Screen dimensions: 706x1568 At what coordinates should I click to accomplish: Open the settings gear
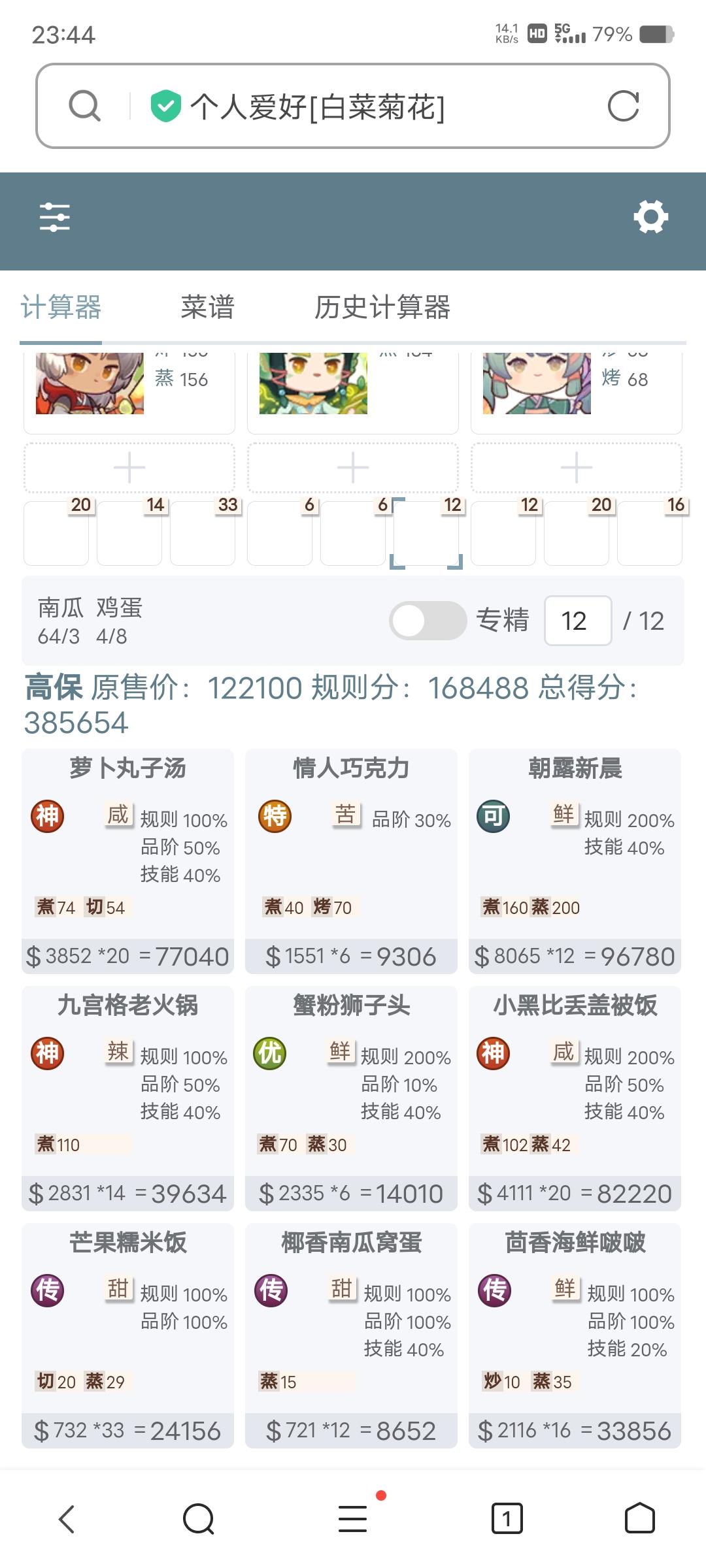point(651,217)
